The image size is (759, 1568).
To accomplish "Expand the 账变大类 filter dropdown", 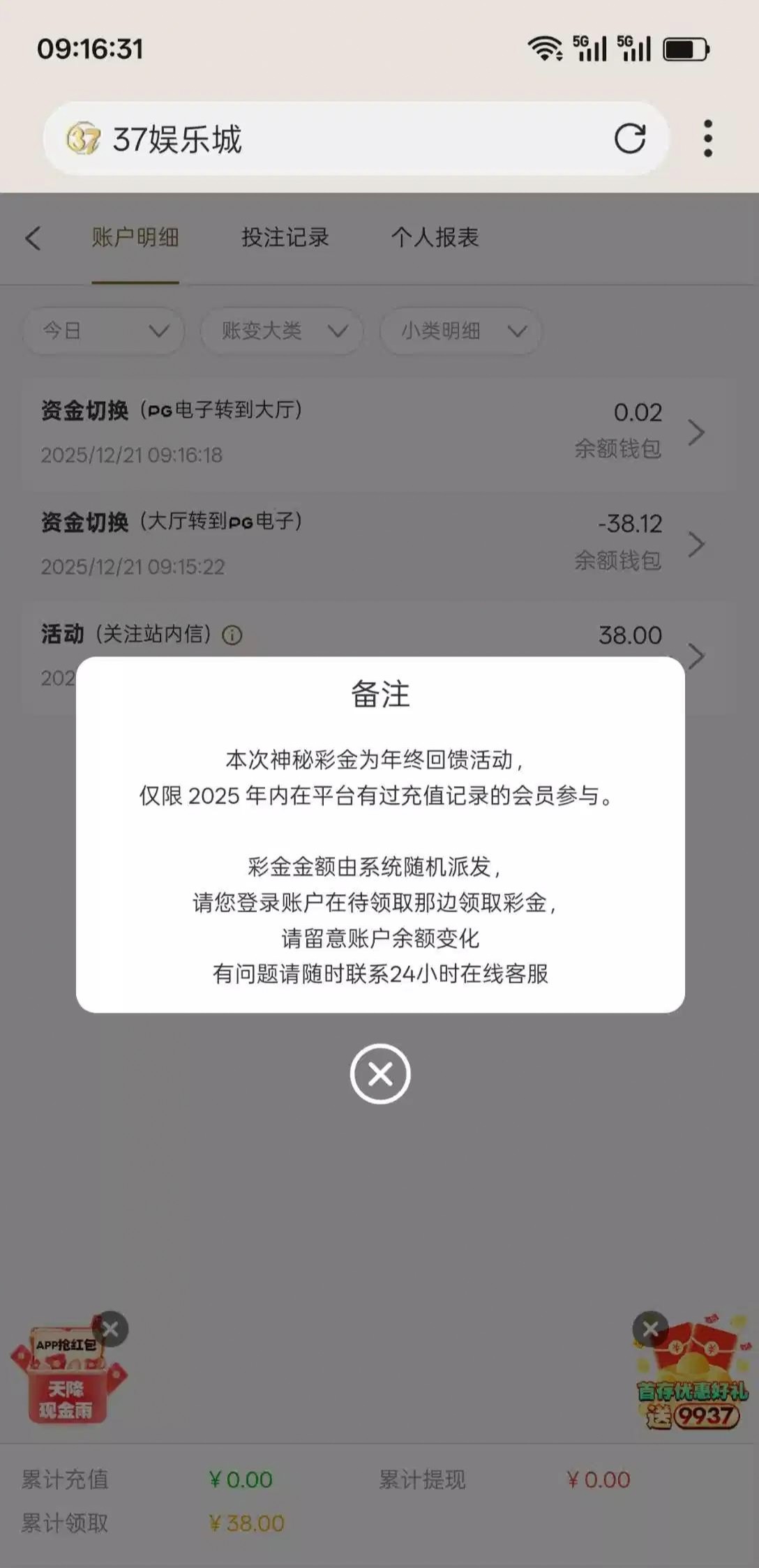I will (x=282, y=331).
